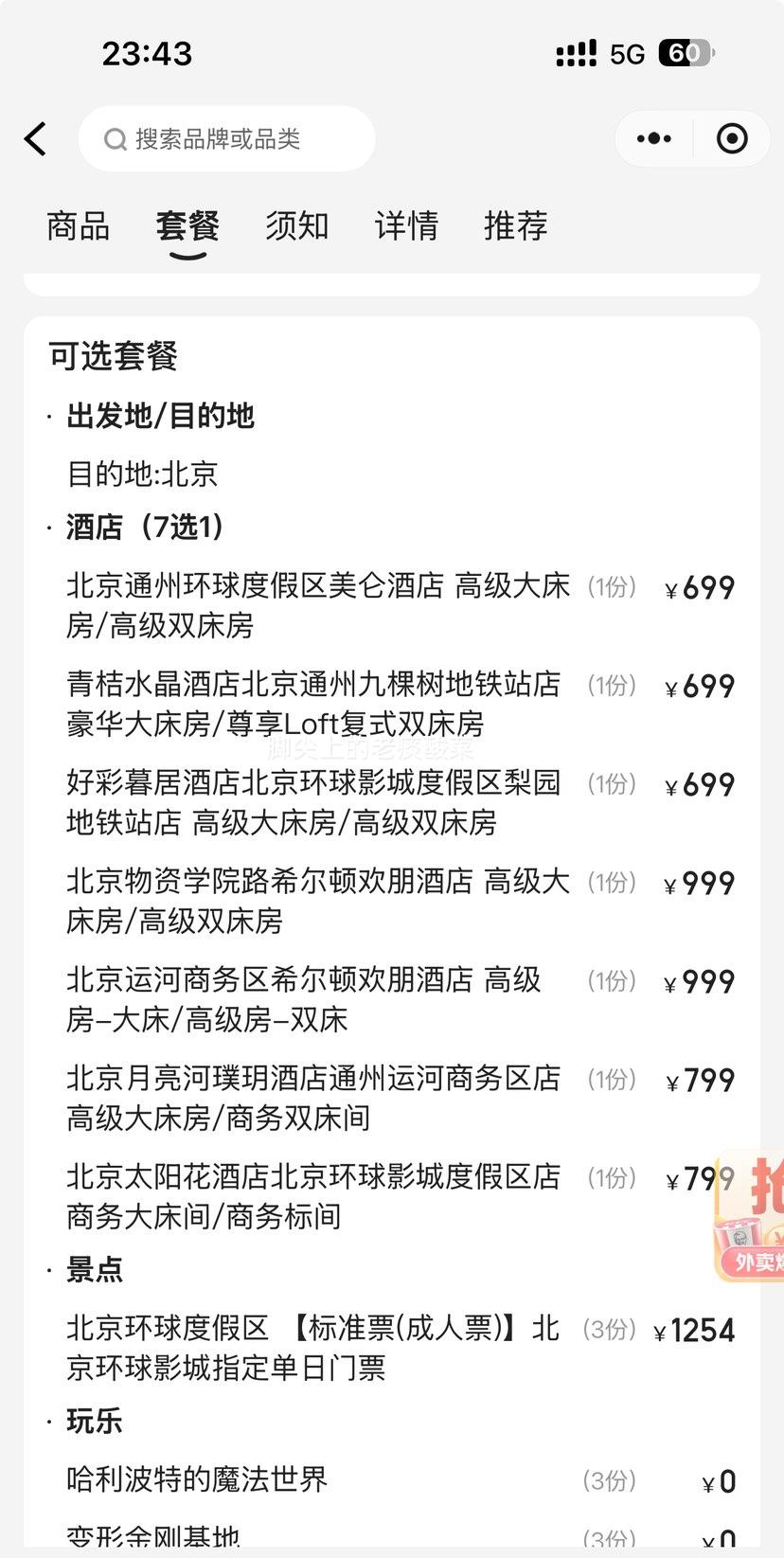Screen dimensions: 784x1558
Task: Open the 外卖 floating promo banner
Action: coord(751,1216)
